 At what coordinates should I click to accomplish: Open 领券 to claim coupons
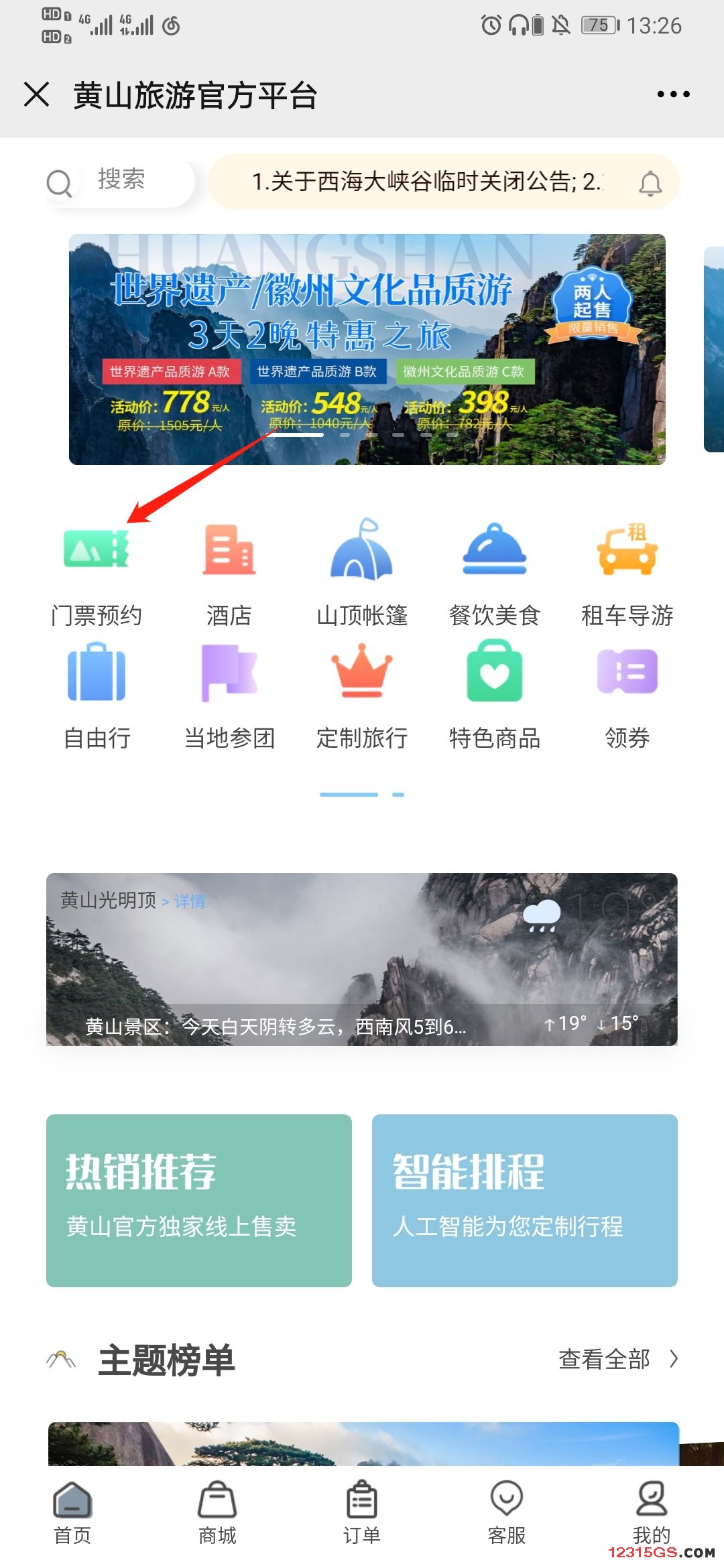627,694
